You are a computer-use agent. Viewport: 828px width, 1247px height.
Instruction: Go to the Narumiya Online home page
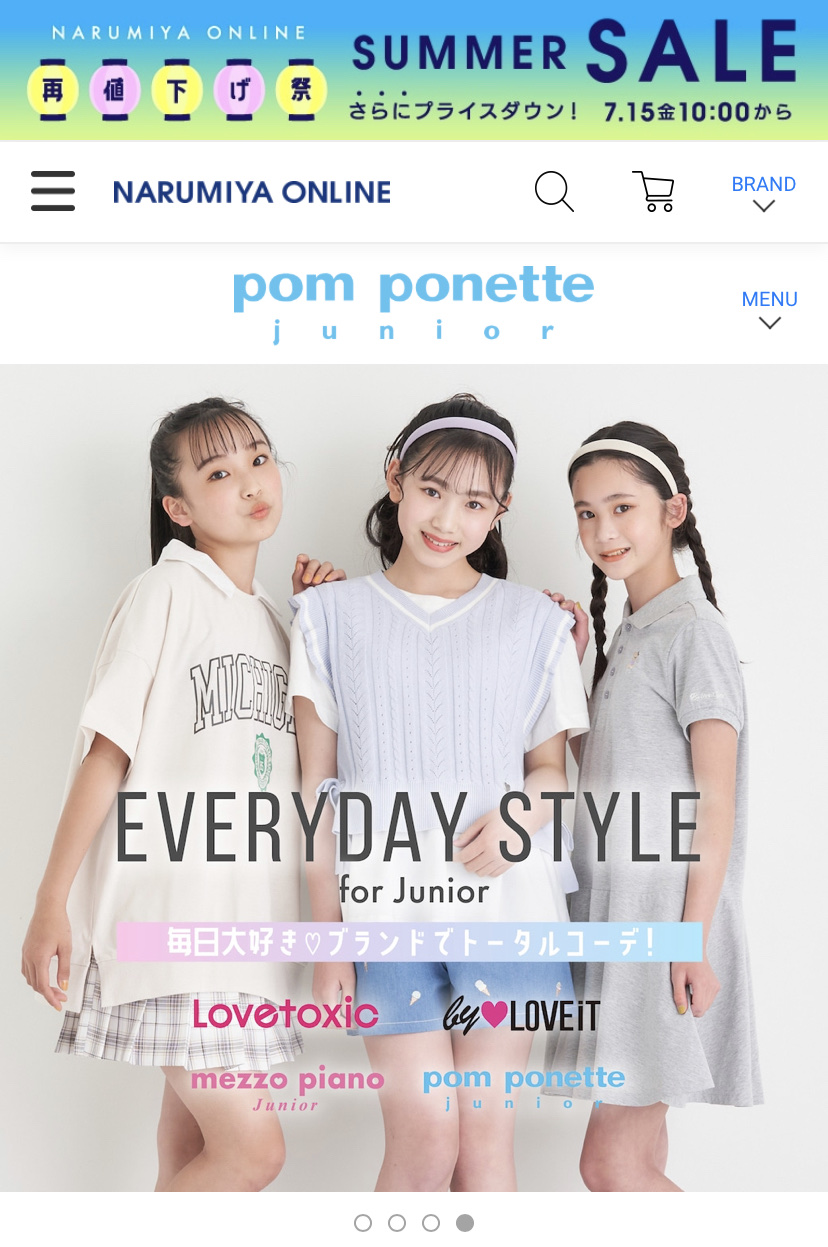click(x=251, y=192)
